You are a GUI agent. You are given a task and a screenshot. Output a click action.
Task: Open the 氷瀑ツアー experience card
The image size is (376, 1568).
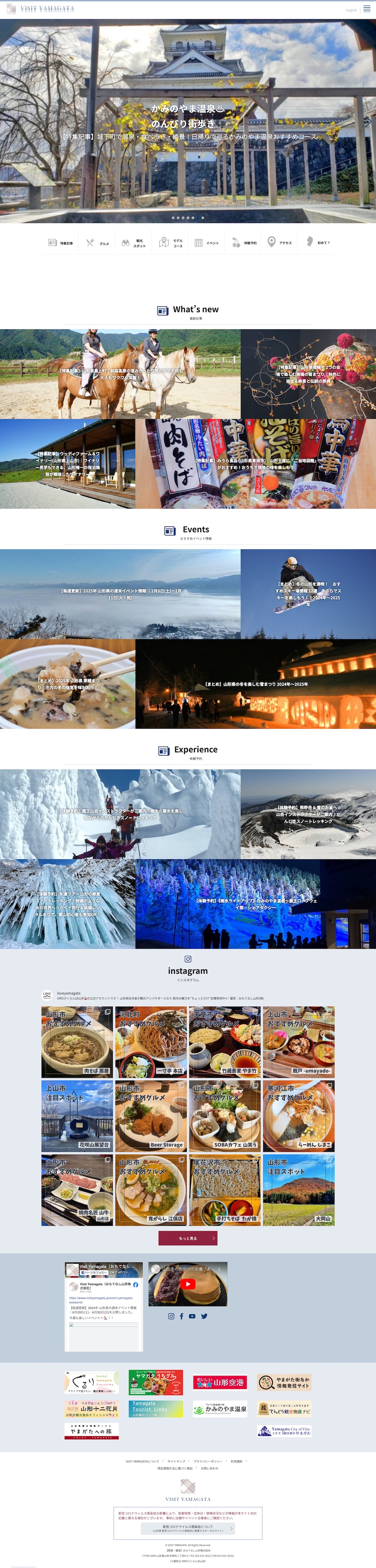click(67, 904)
